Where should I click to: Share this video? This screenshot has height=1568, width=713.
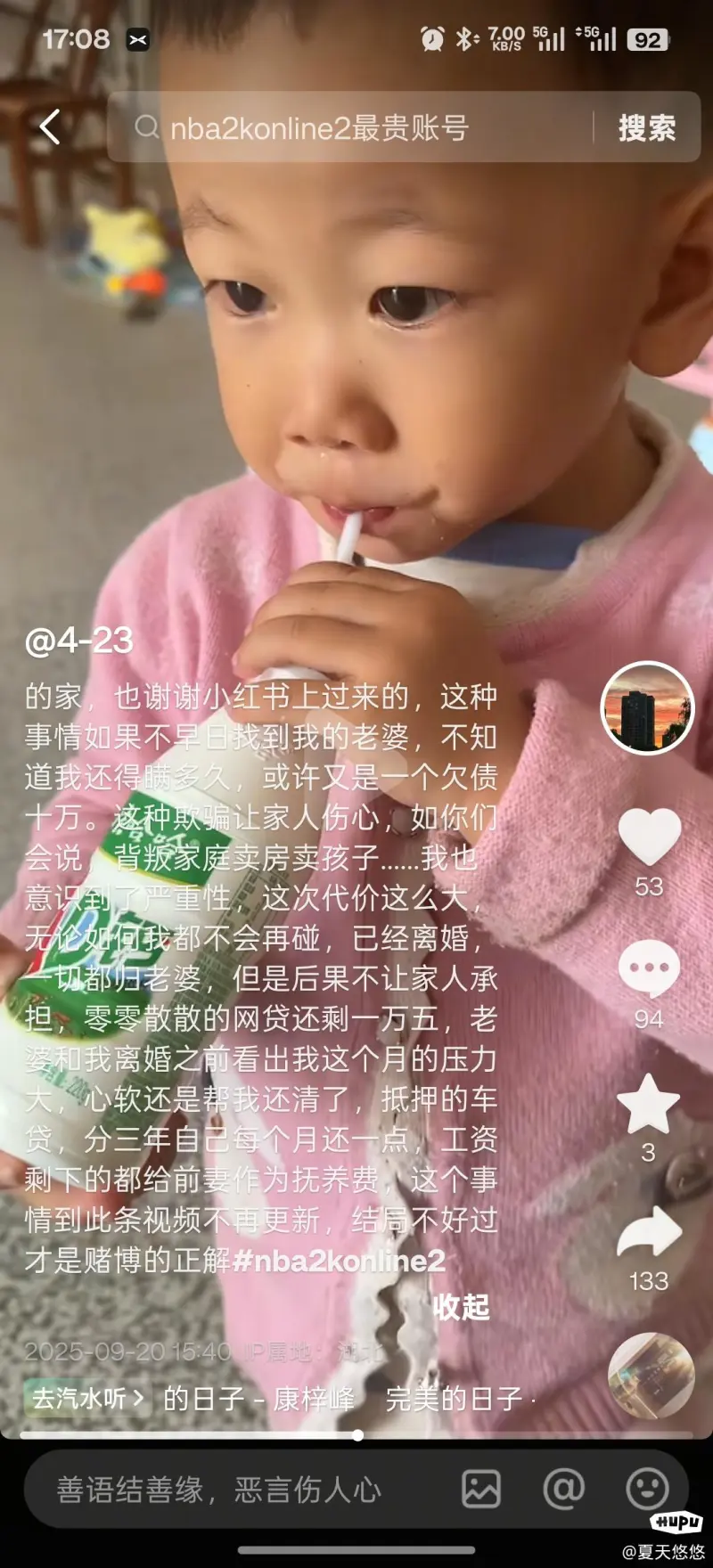649,1233
